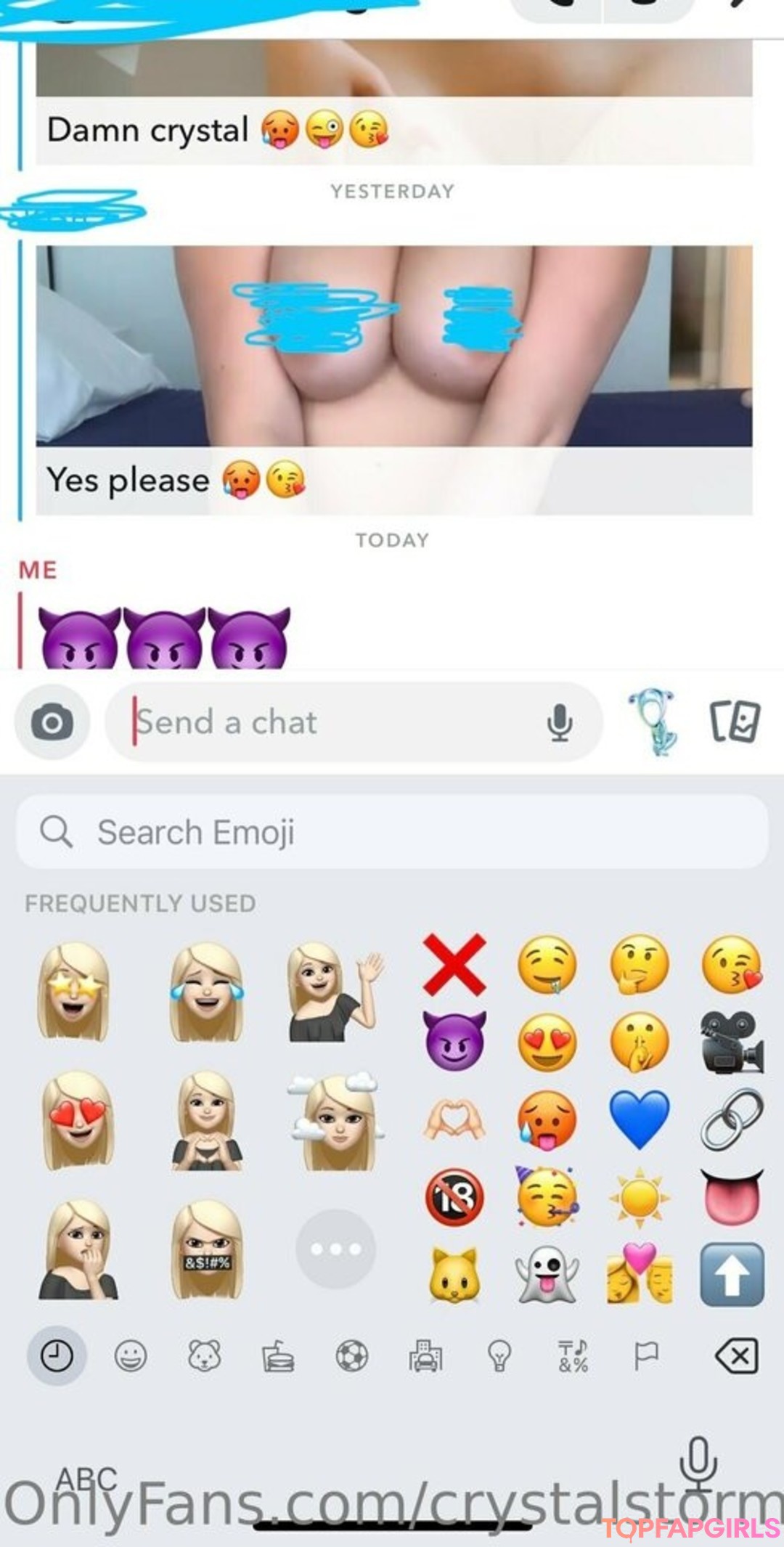Viewport: 784px width, 1547px height.
Task: Insert the red cross mark emoji
Action: [x=454, y=964]
